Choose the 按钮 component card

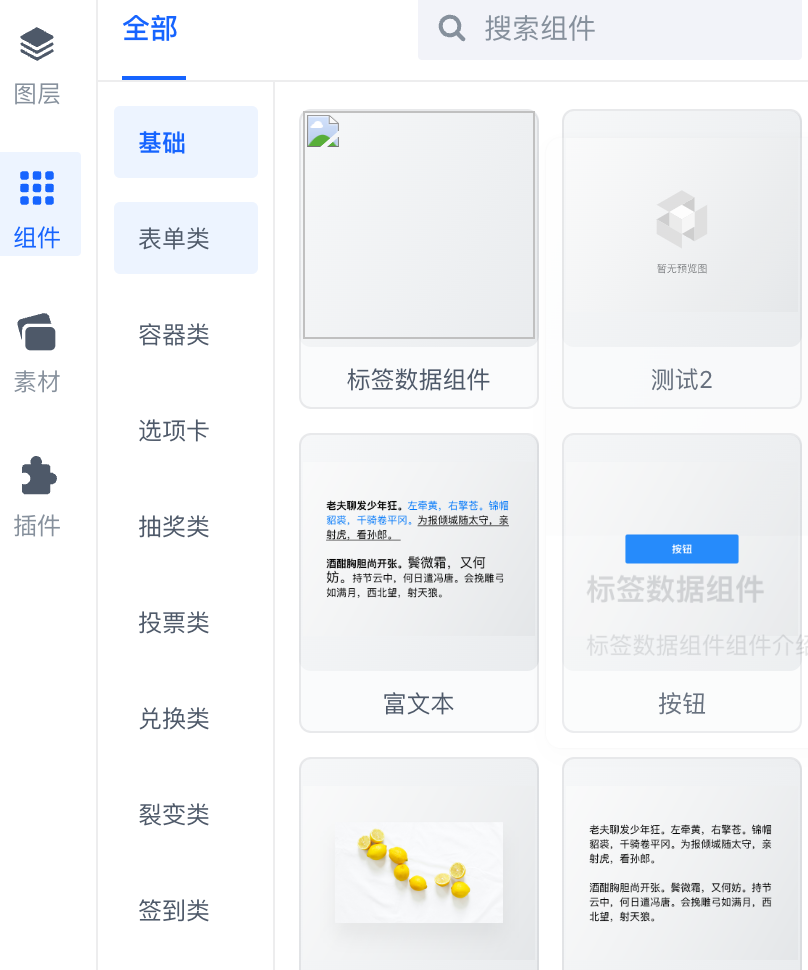pyautogui.click(x=682, y=582)
